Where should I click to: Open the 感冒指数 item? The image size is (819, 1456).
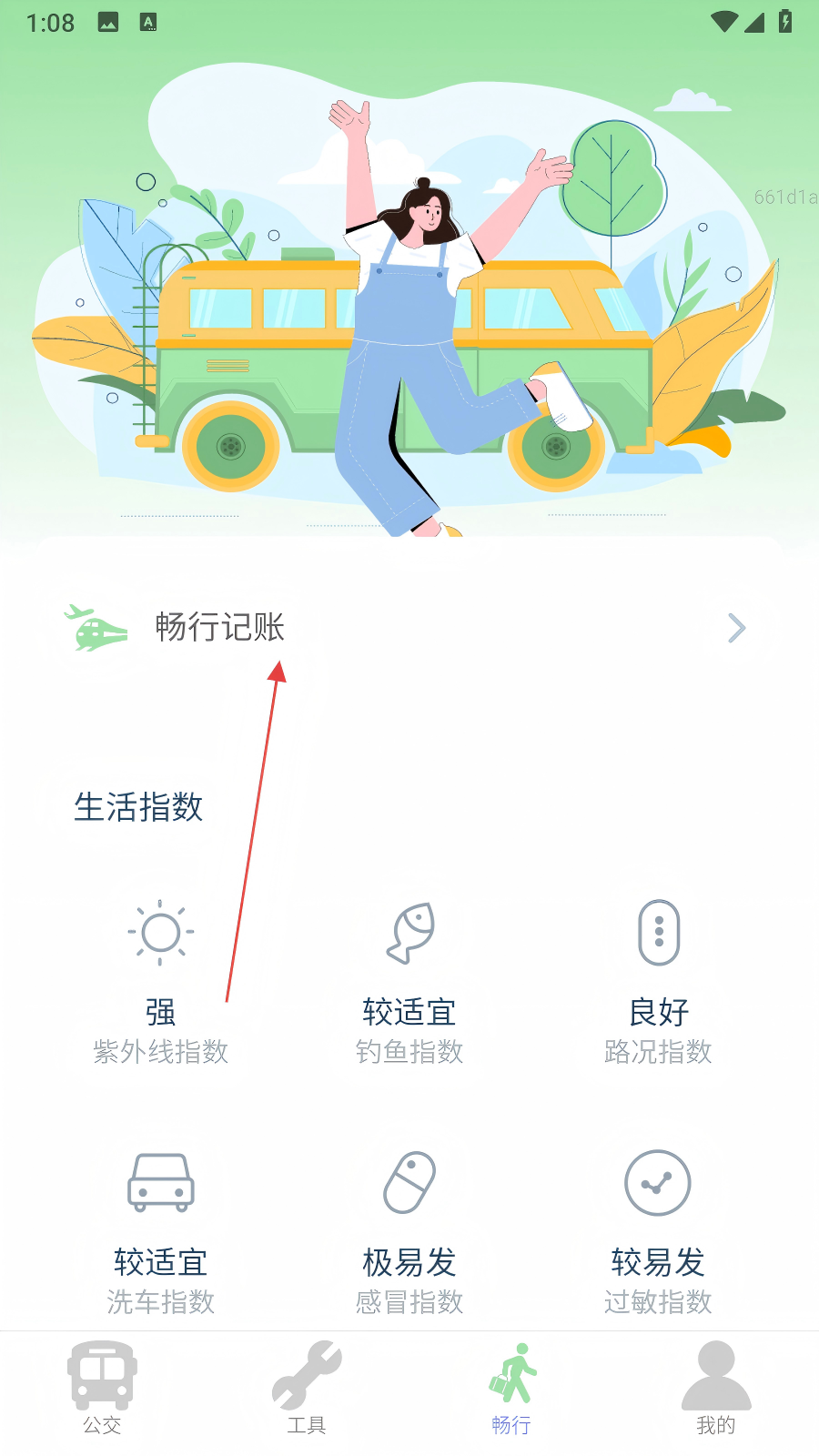point(409,1233)
